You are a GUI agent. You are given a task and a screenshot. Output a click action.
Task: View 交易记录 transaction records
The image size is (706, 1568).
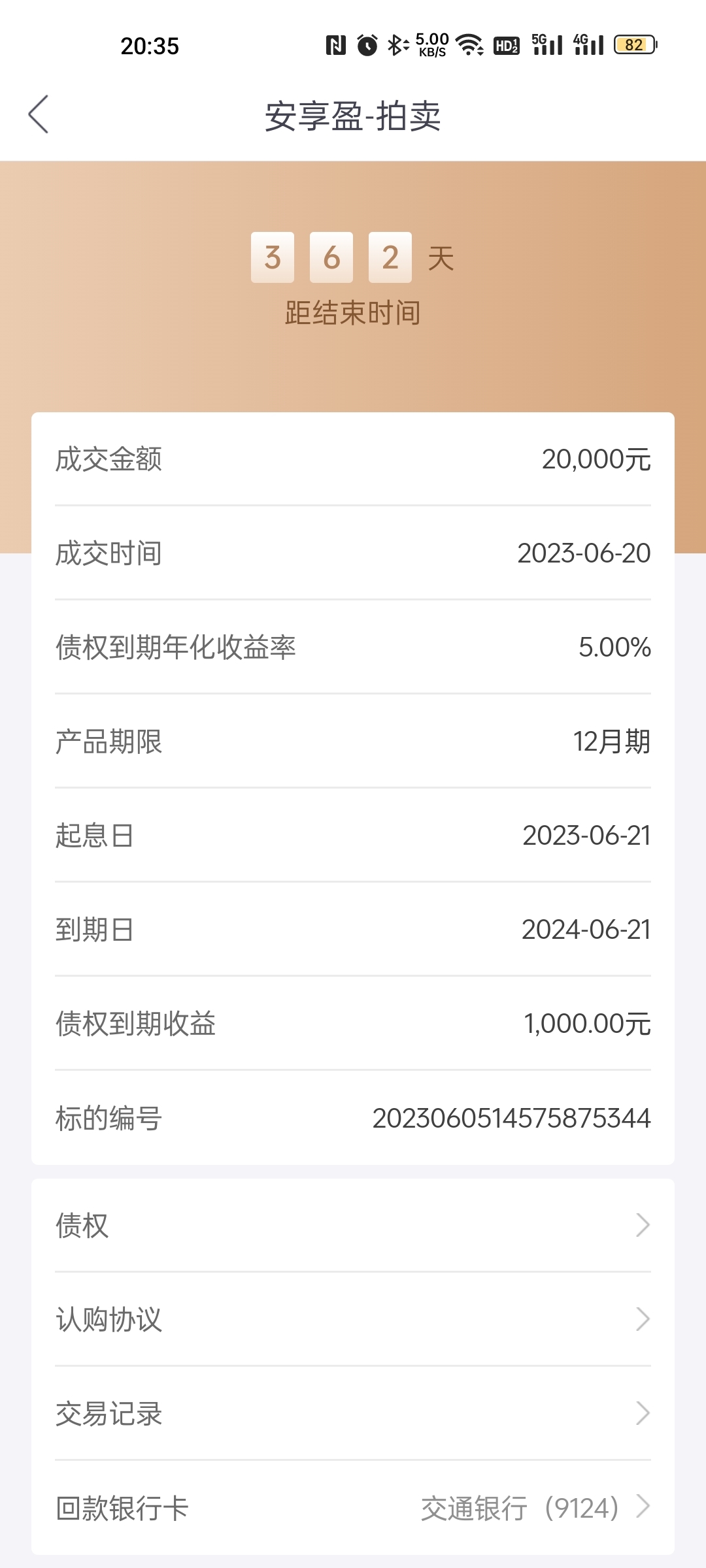(x=353, y=1413)
